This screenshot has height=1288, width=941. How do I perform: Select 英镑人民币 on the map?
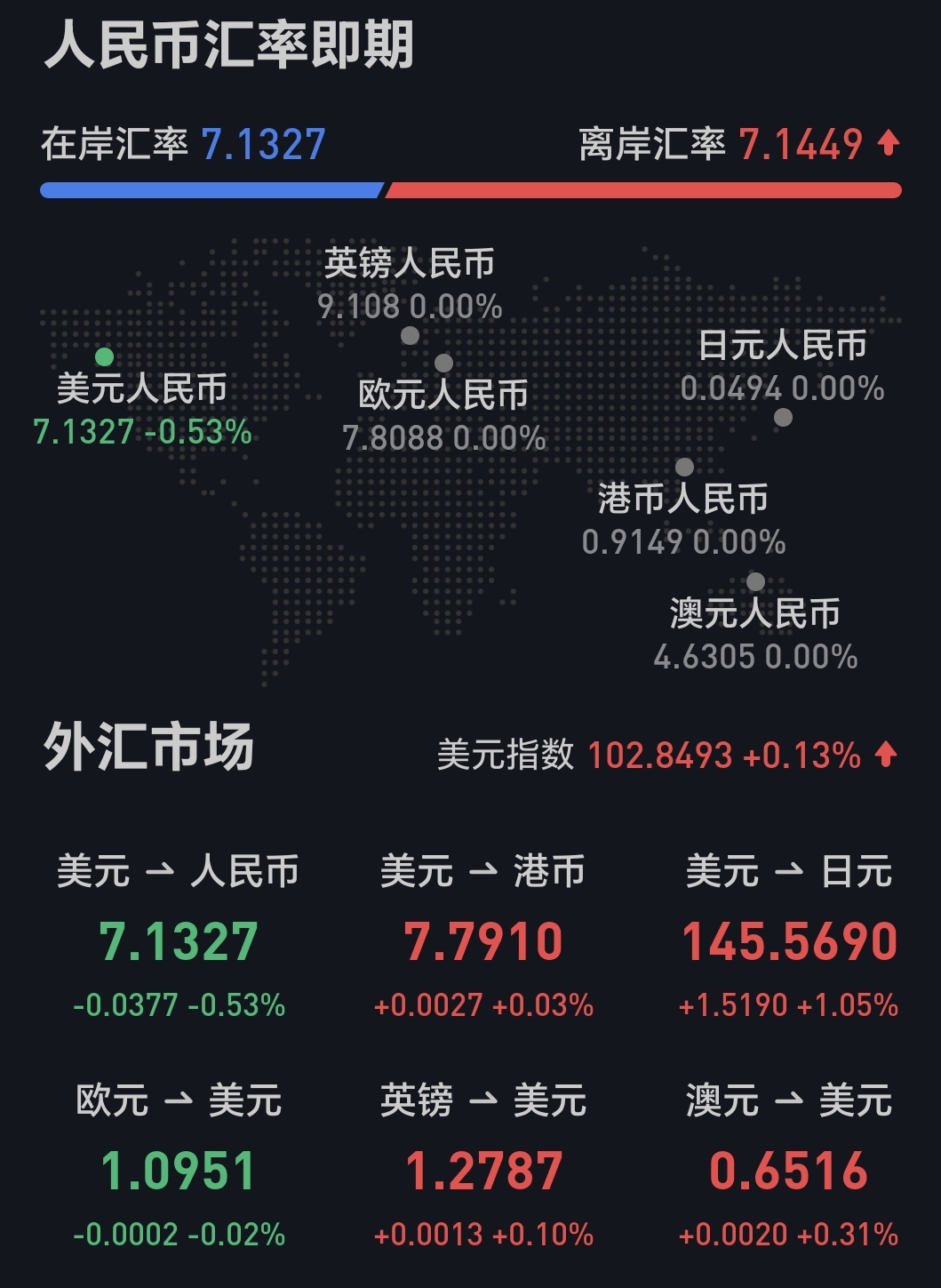coord(410,294)
